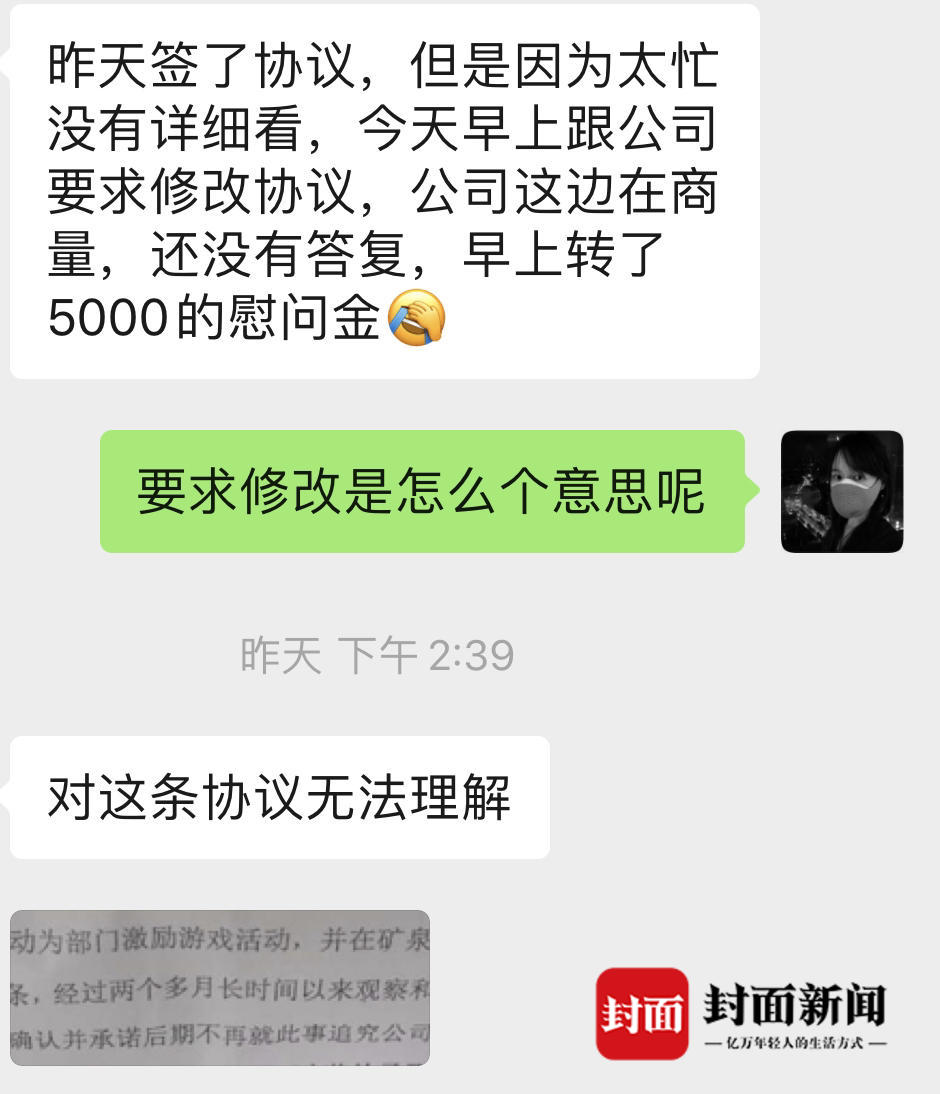
Task: Open the agreement photo message
Action: [x=219, y=986]
